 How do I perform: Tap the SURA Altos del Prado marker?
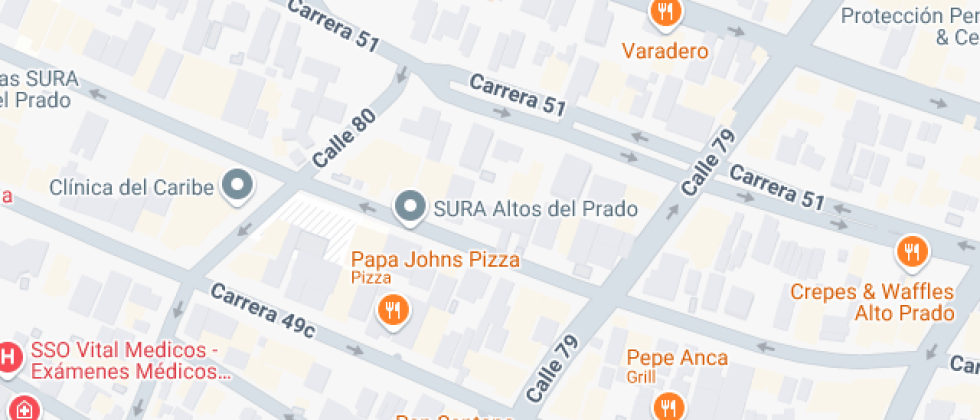coord(408,207)
